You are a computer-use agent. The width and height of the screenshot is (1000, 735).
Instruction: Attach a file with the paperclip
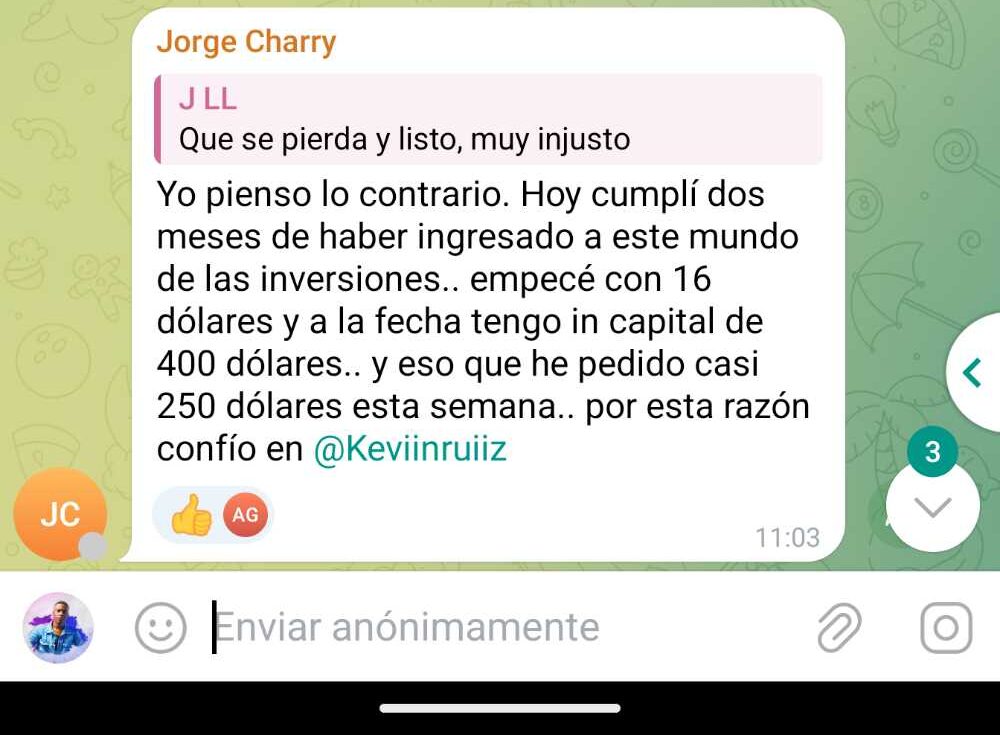tap(839, 628)
